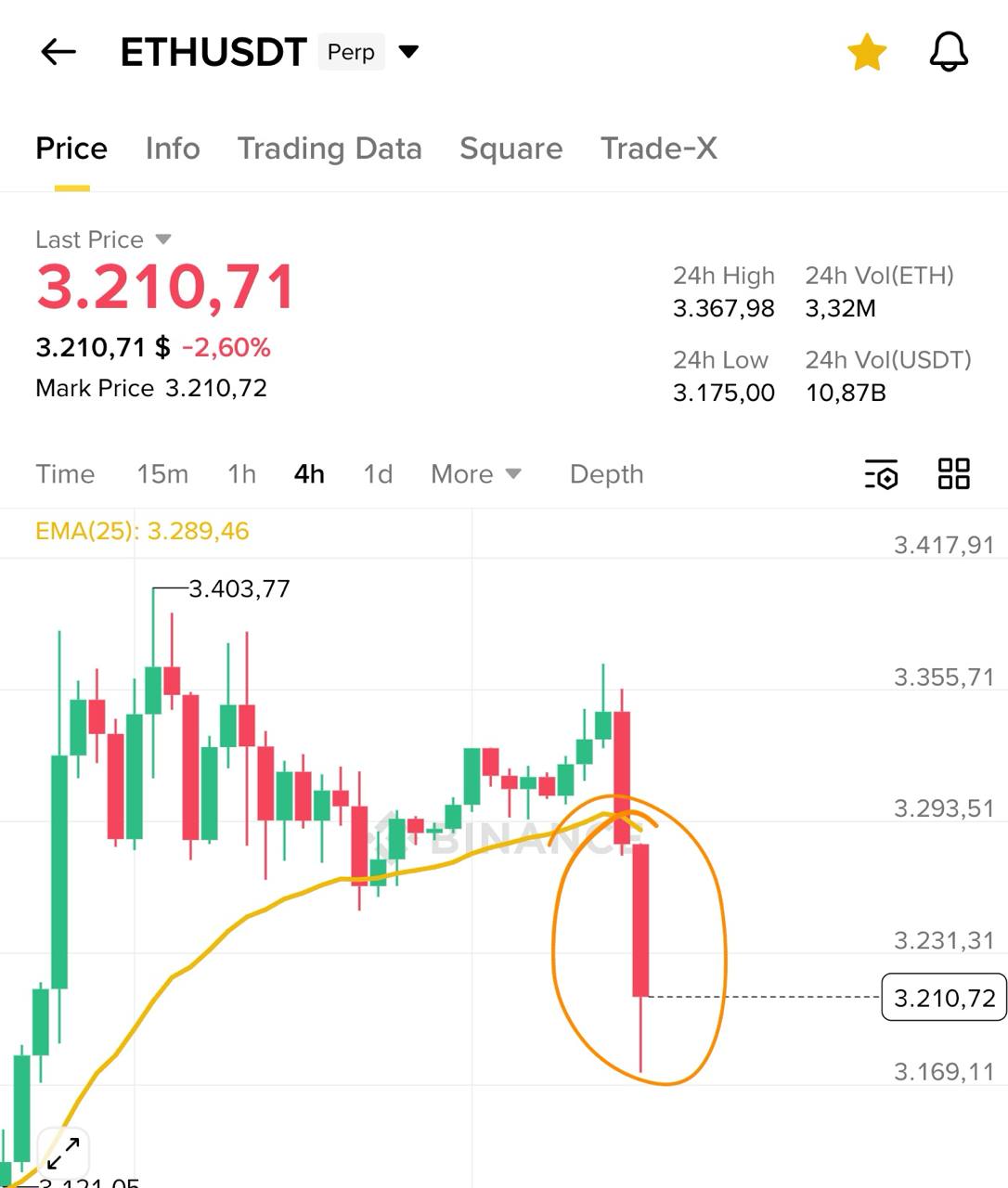Open the Trading Data tab
1008x1188 pixels.
coord(330,148)
